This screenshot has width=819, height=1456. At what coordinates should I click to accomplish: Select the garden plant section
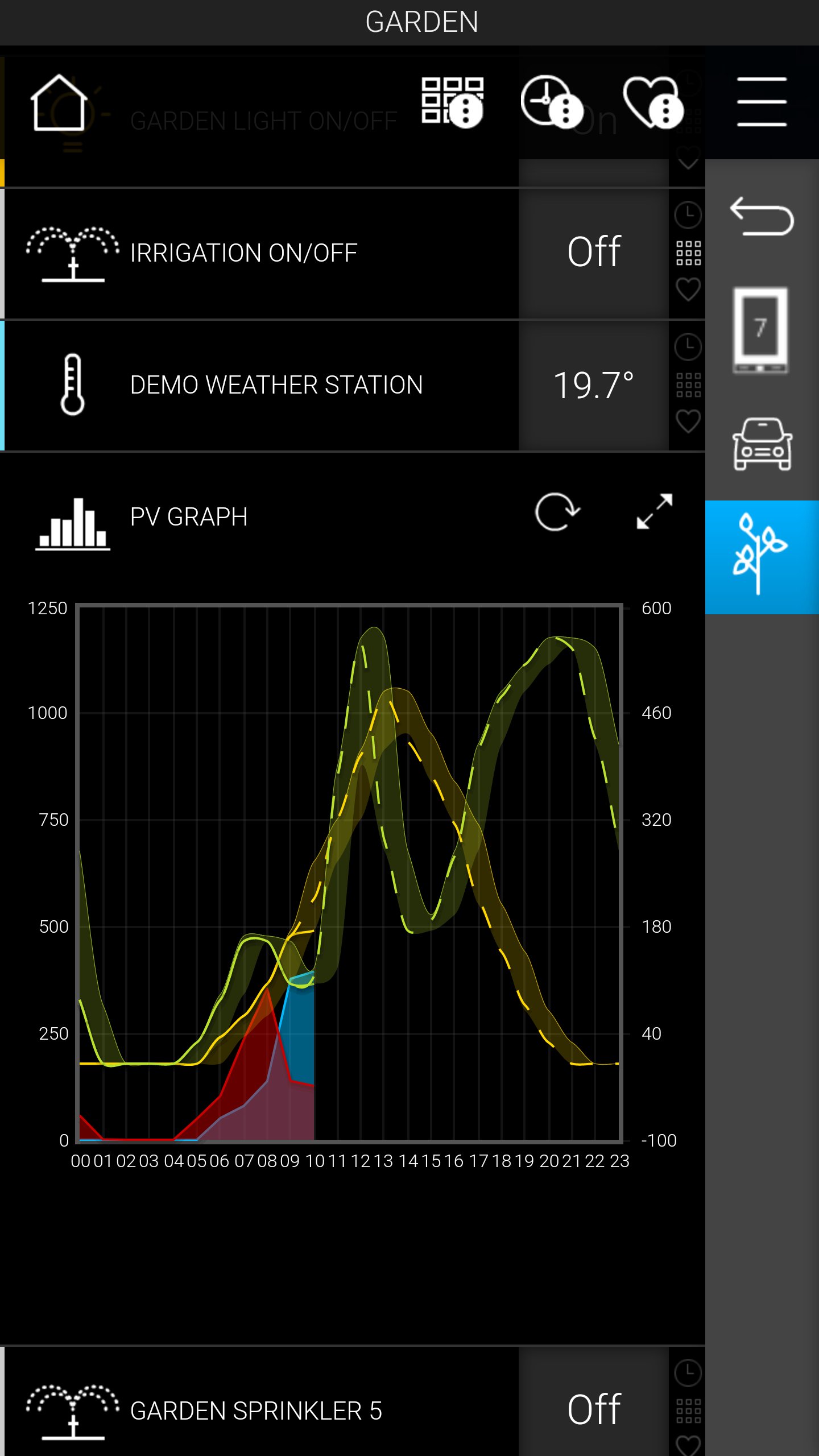tap(762, 557)
